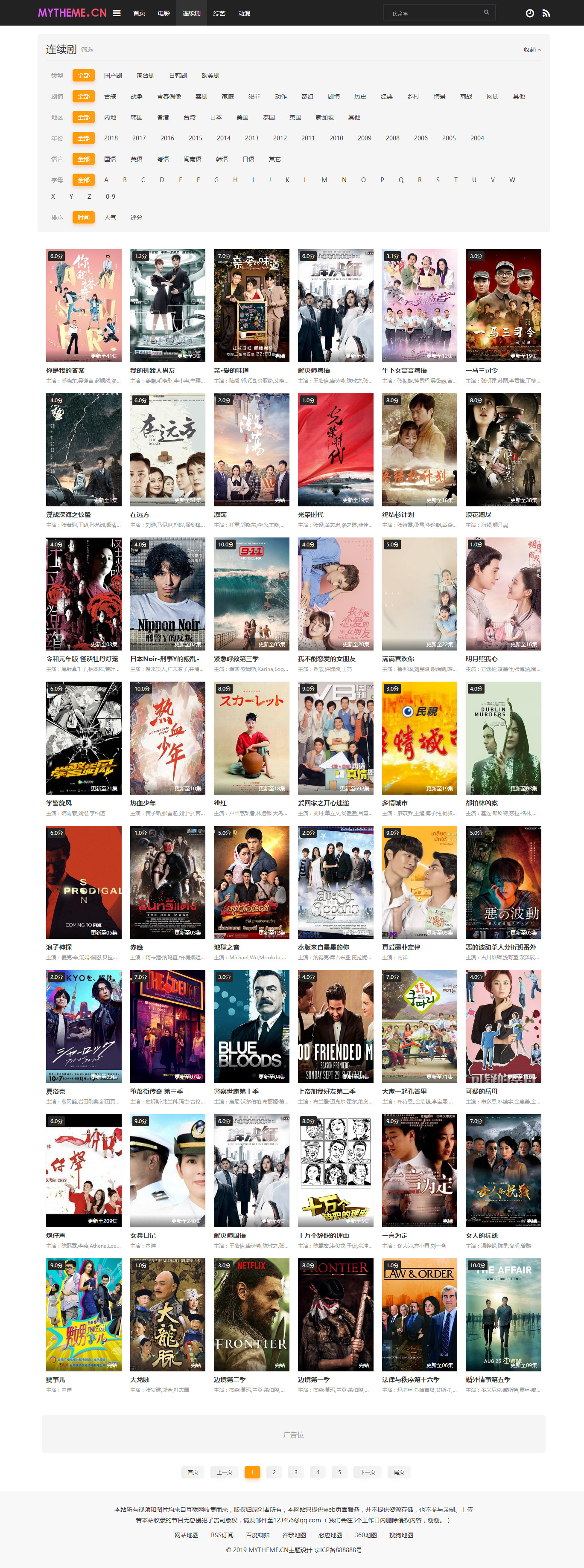
Task: Jump to the last page 尾页
Action: (399, 1472)
